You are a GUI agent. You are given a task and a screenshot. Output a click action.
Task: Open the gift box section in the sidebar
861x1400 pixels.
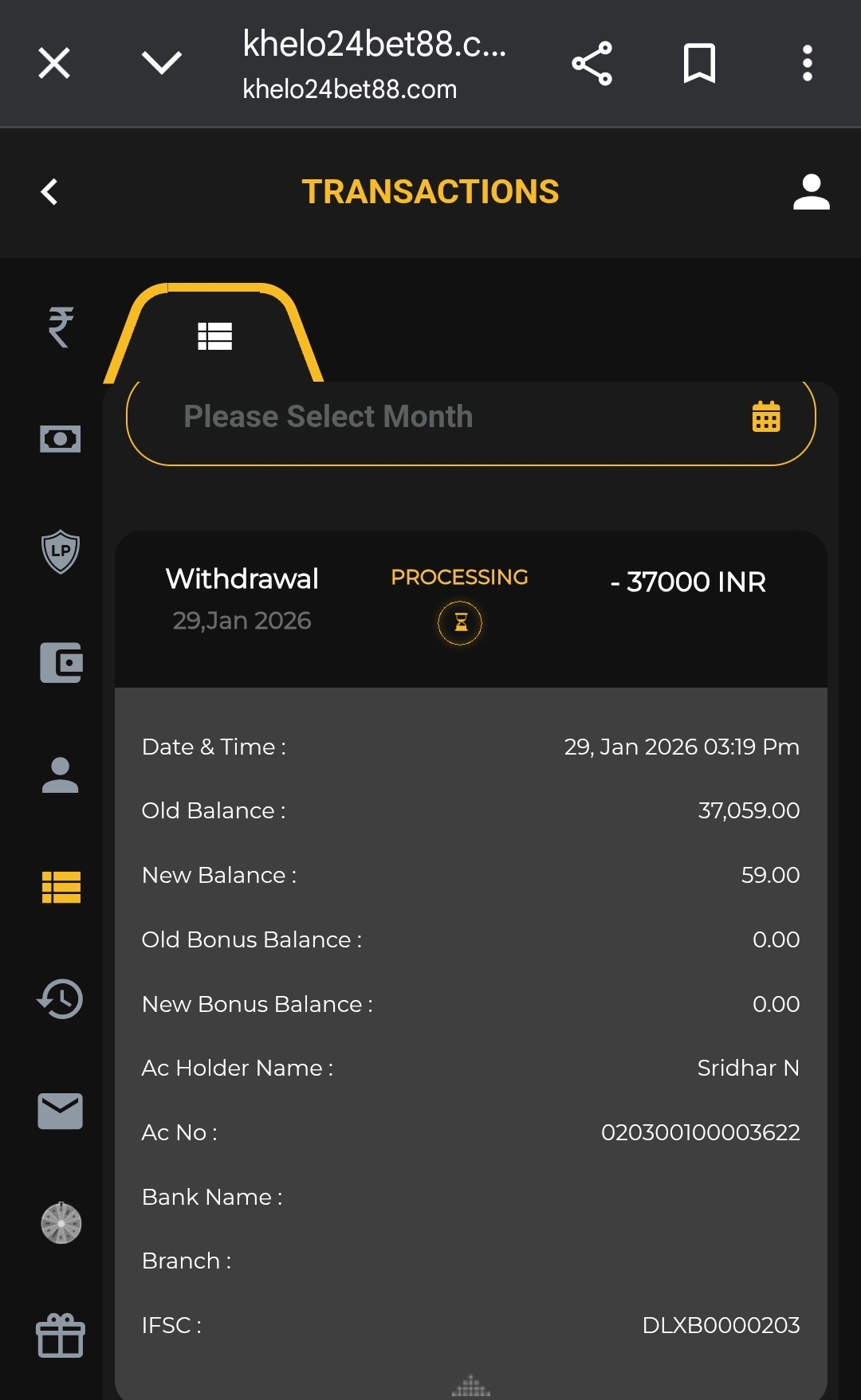[x=61, y=1335]
